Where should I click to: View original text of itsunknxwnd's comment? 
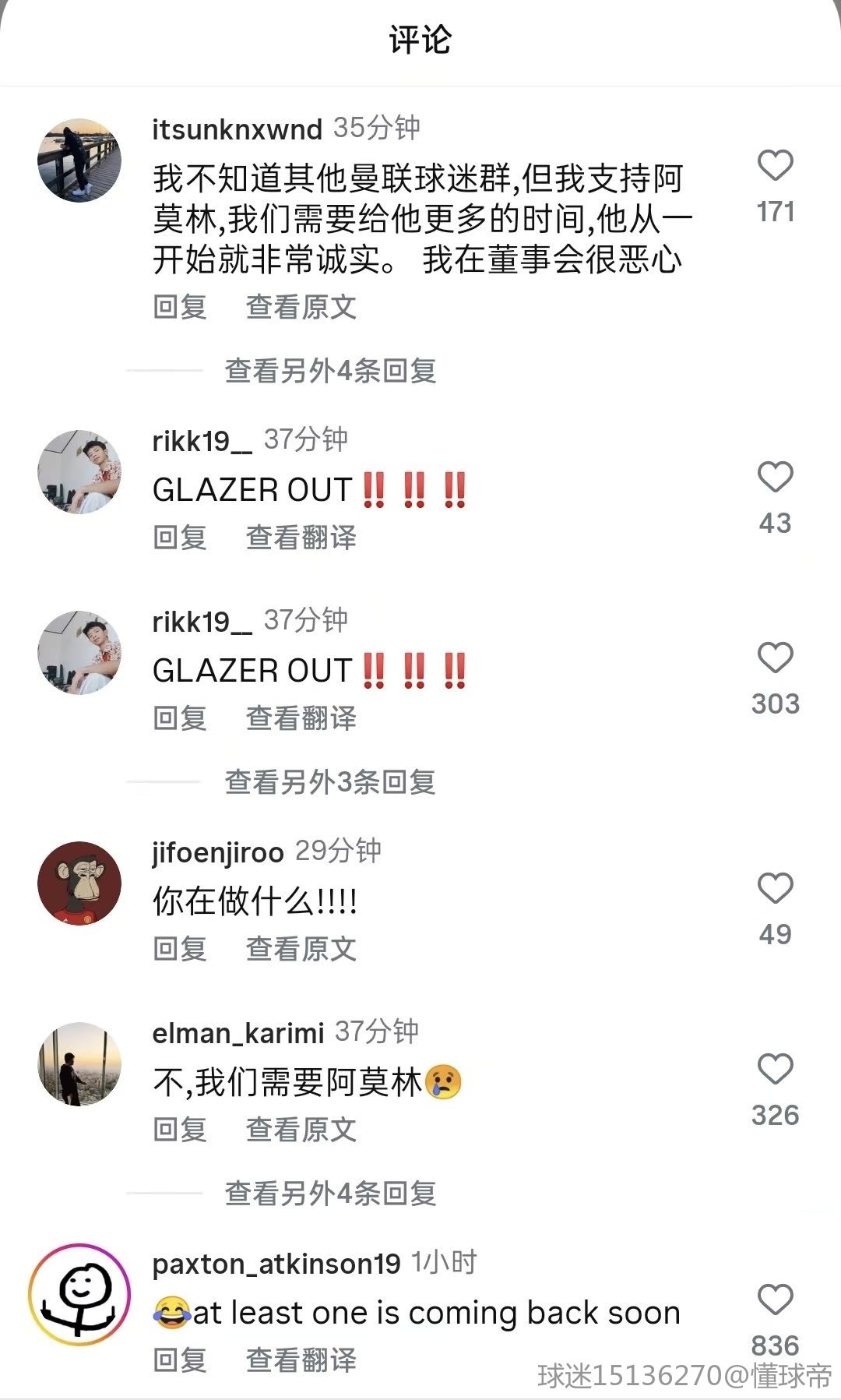point(301,307)
